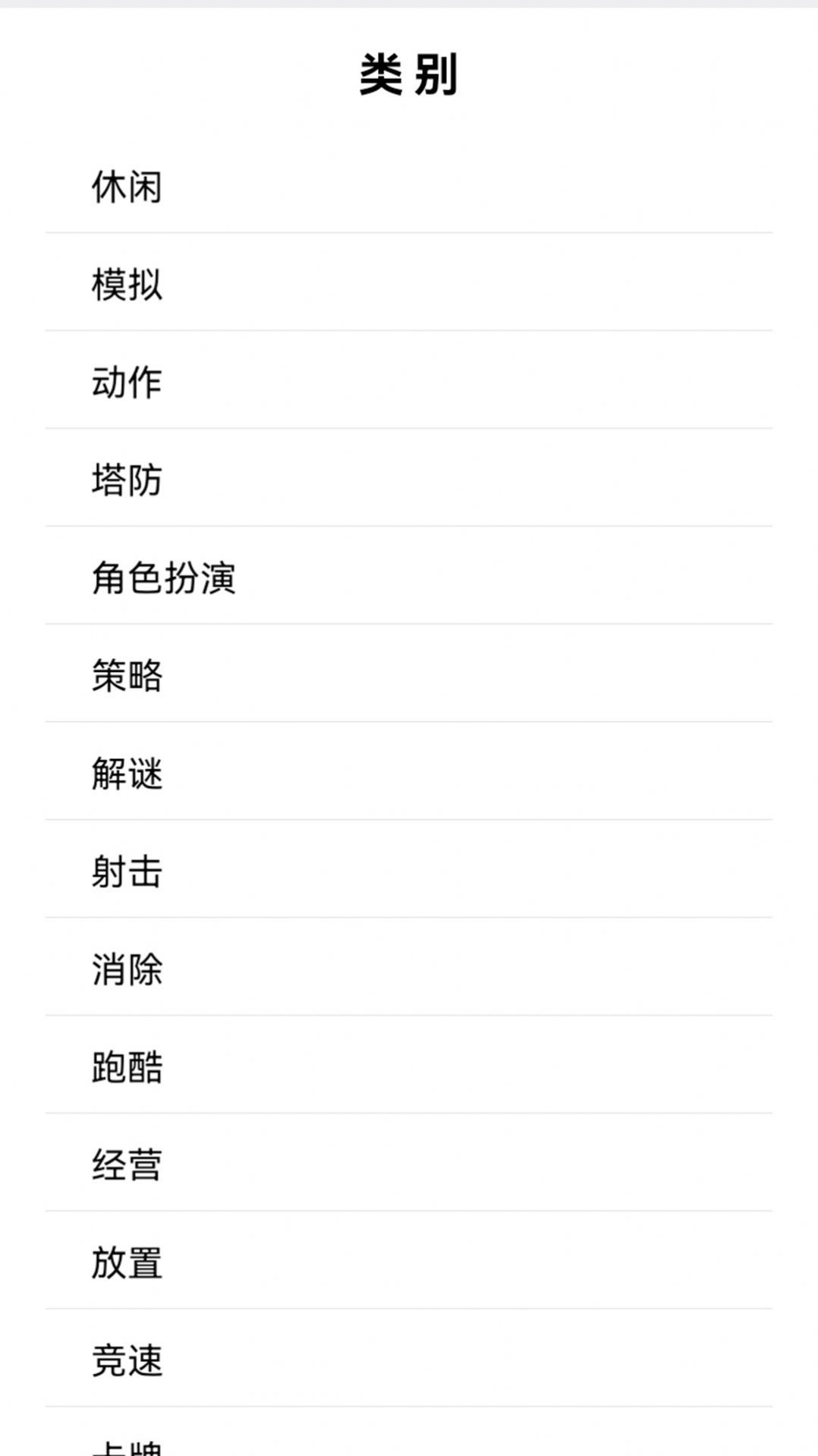Open the 放置 category row
The image size is (818, 1456).
127,1263
